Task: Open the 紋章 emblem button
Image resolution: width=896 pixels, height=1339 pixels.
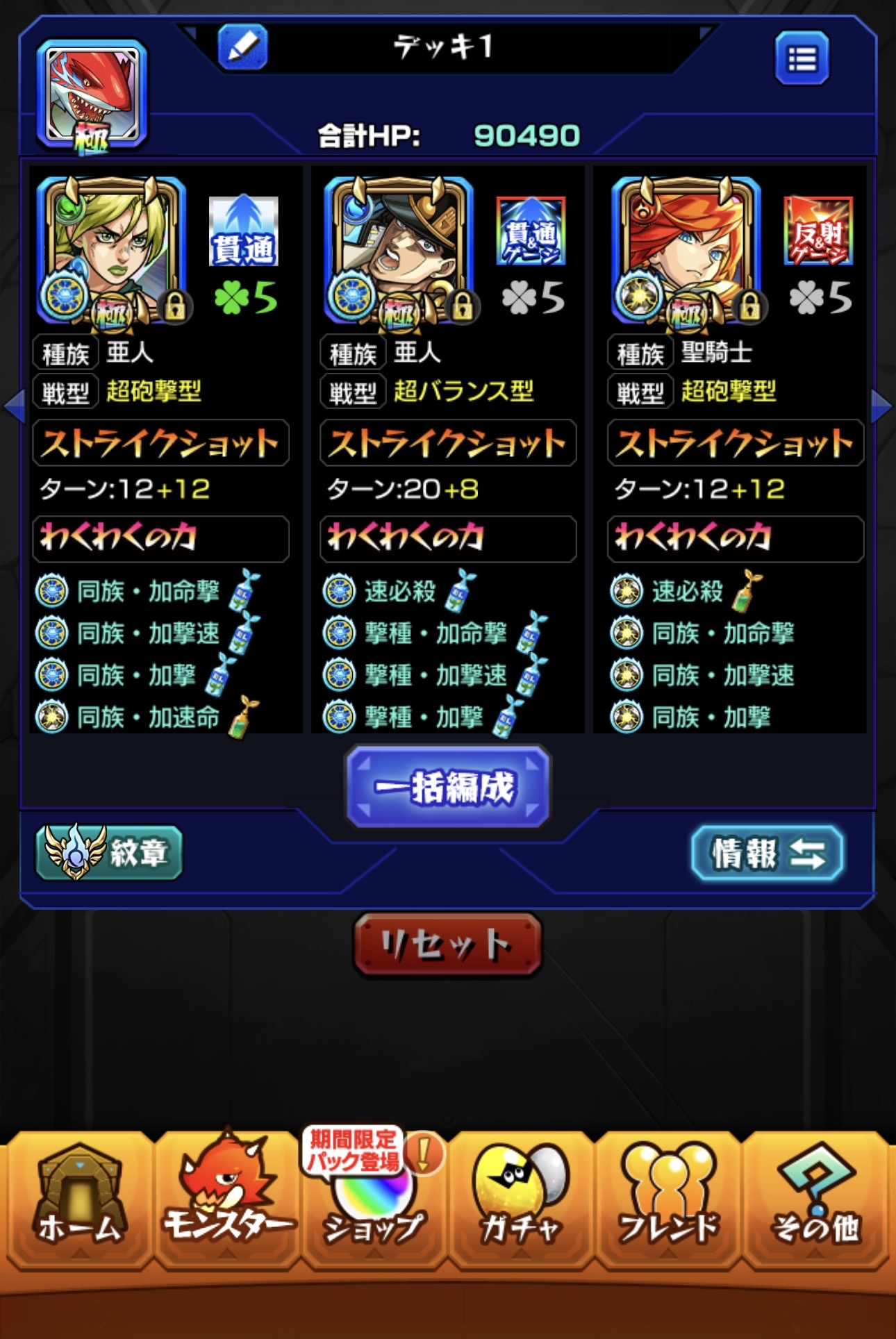Action: click(x=110, y=852)
